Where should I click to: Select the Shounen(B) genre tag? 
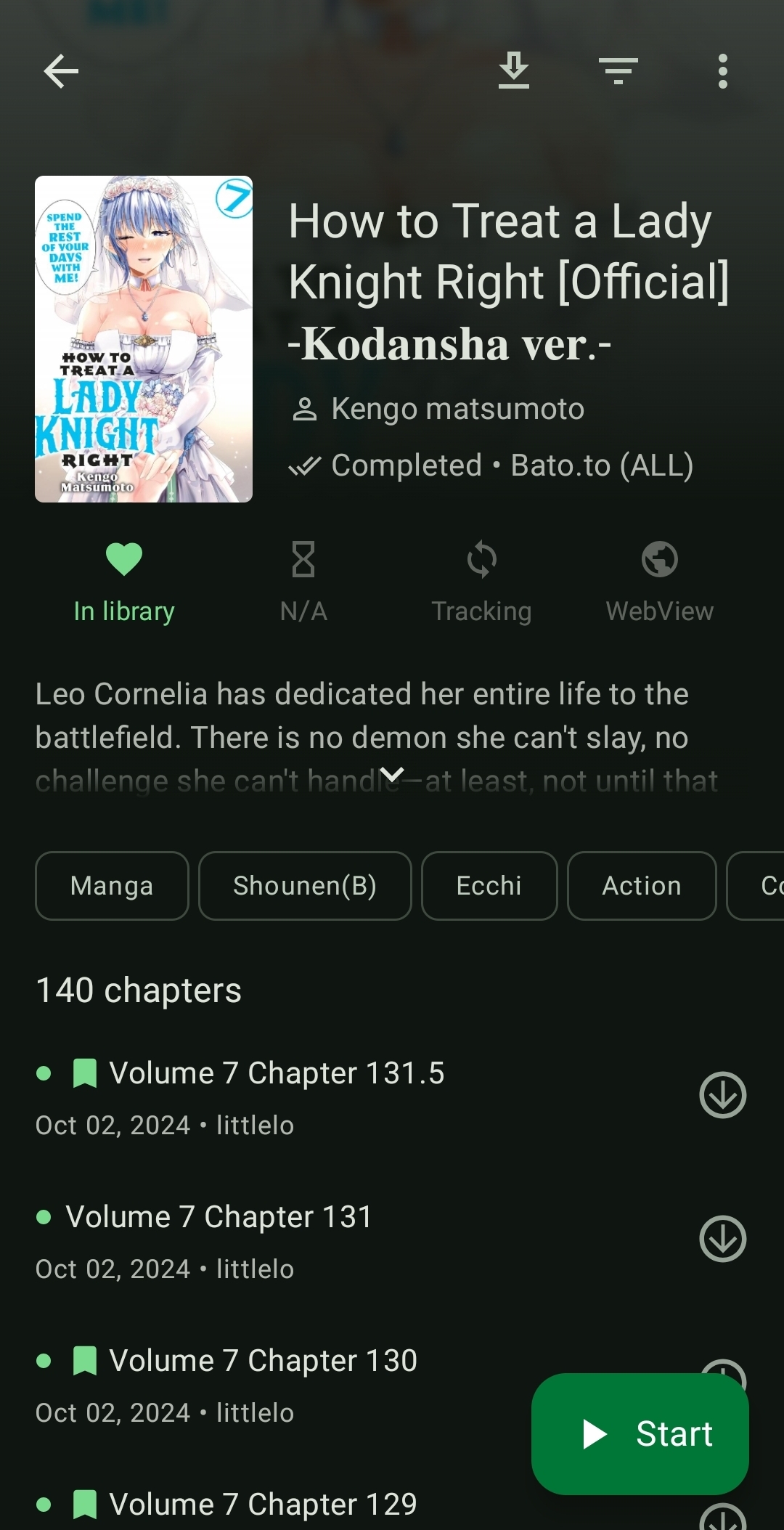(305, 886)
